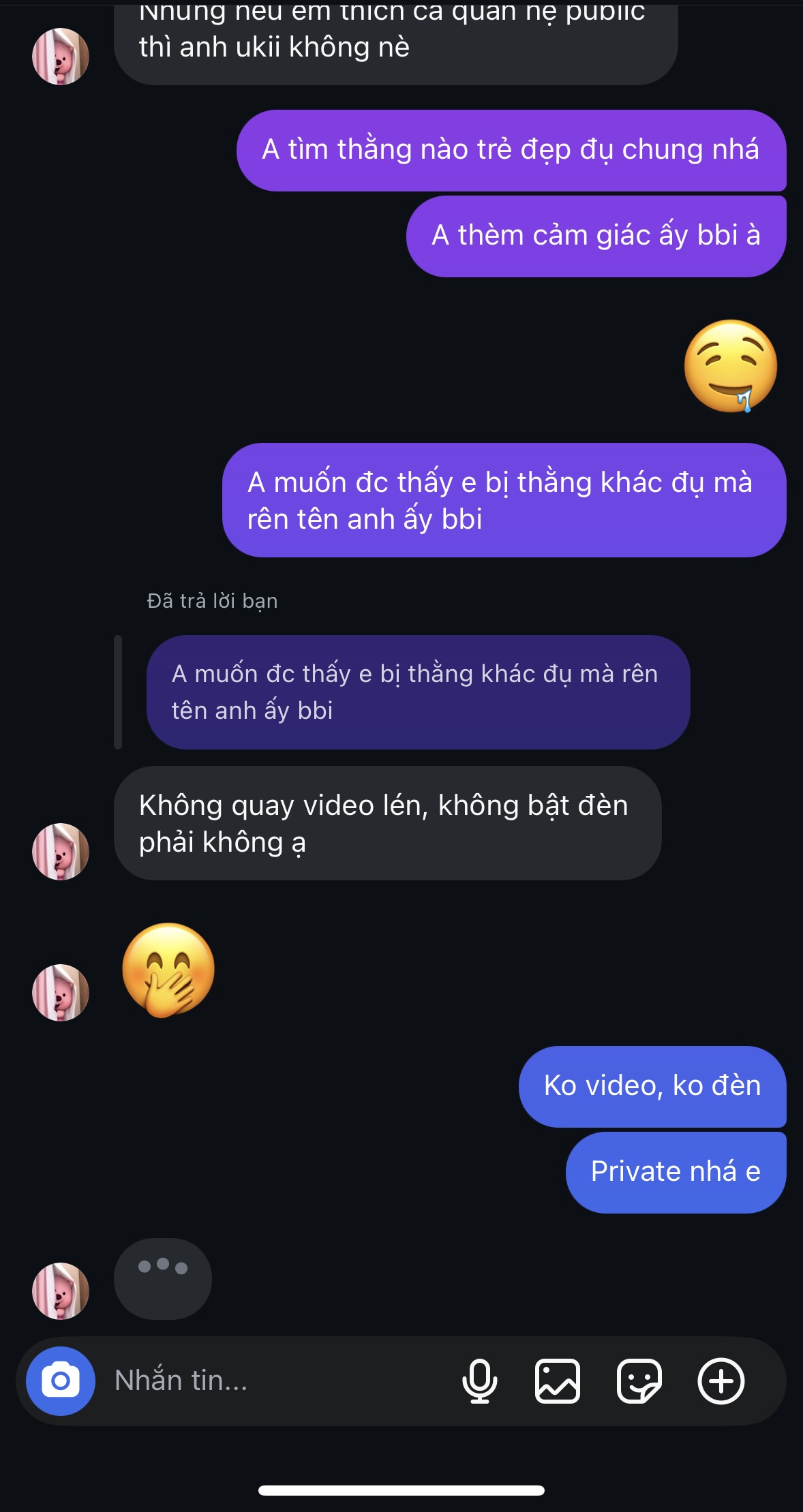Jump to the quoted message under "Đã trả lời bạn"
The width and height of the screenshot is (803, 1512).
[x=418, y=692]
